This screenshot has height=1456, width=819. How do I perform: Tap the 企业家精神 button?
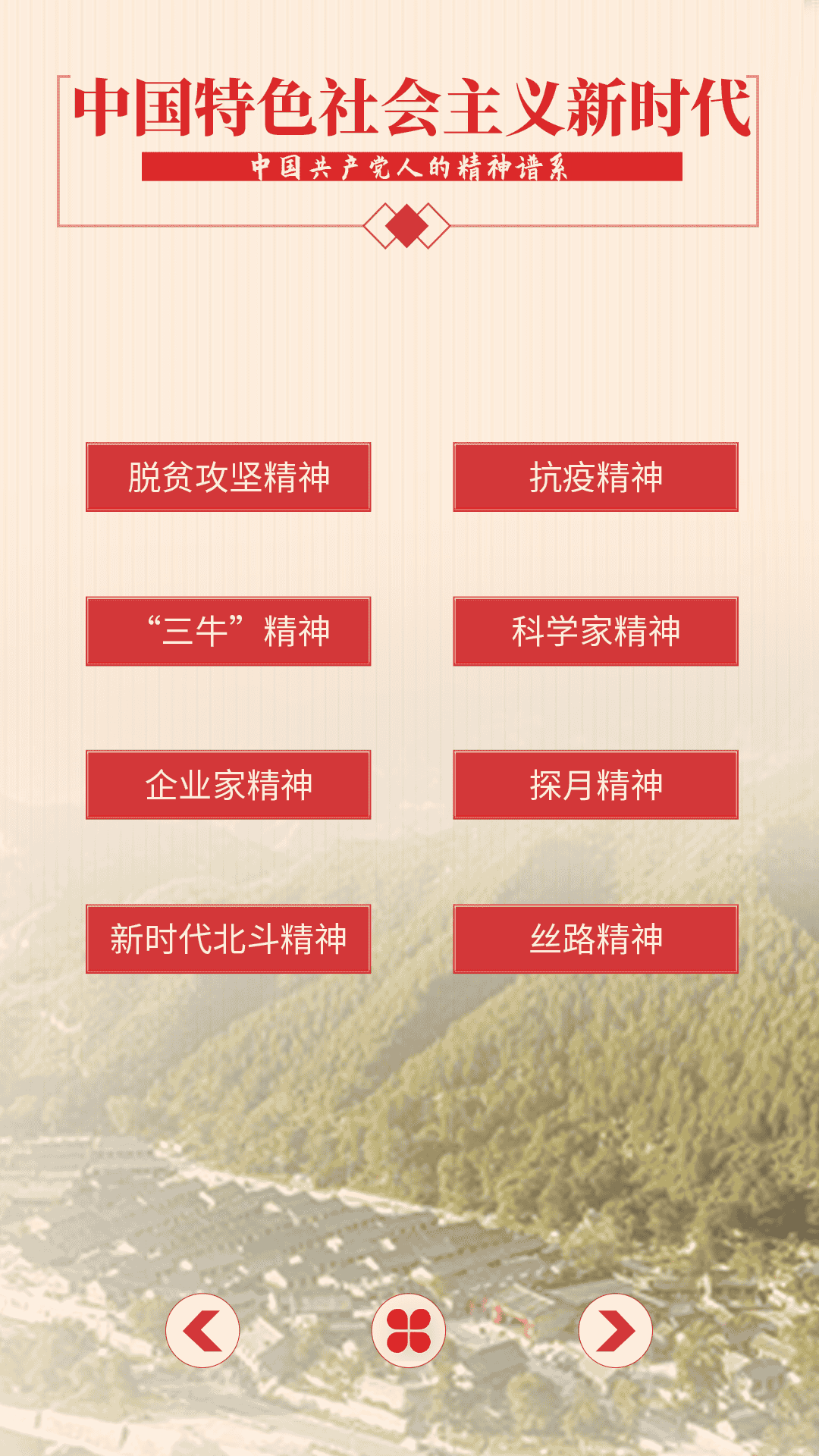pyautogui.click(x=228, y=785)
